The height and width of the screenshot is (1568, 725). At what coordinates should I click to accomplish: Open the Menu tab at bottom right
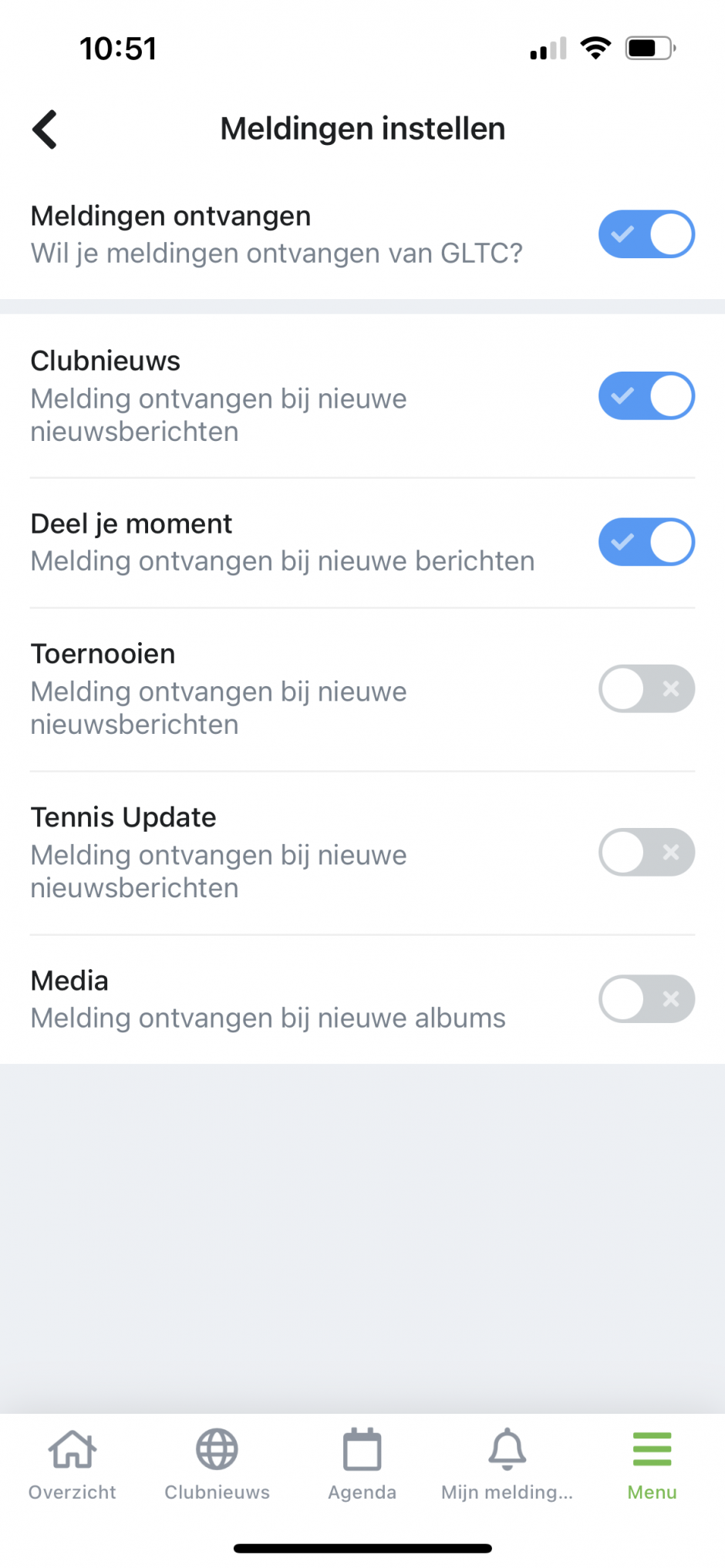652,1463
